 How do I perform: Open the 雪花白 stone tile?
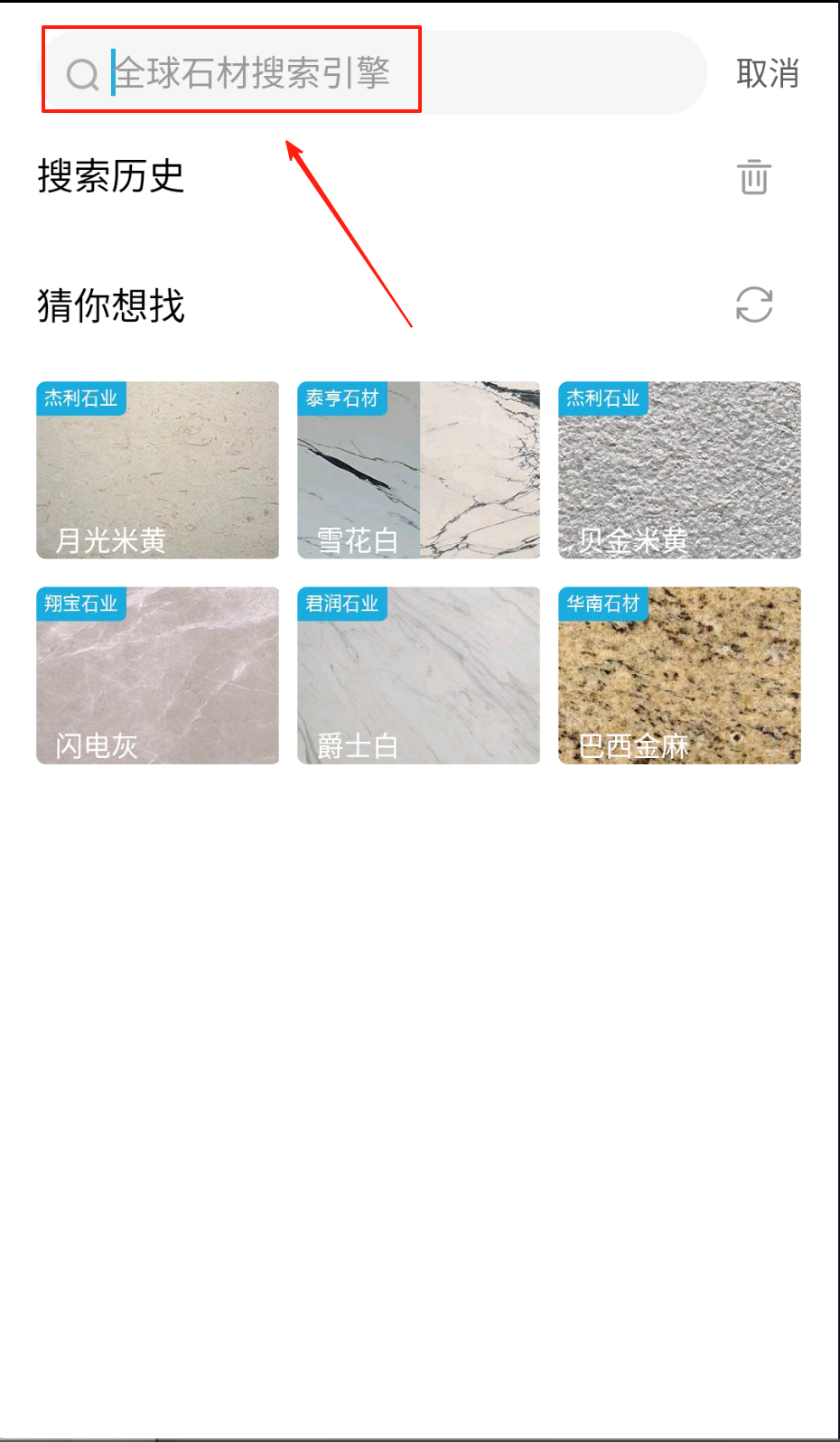pos(418,470)
